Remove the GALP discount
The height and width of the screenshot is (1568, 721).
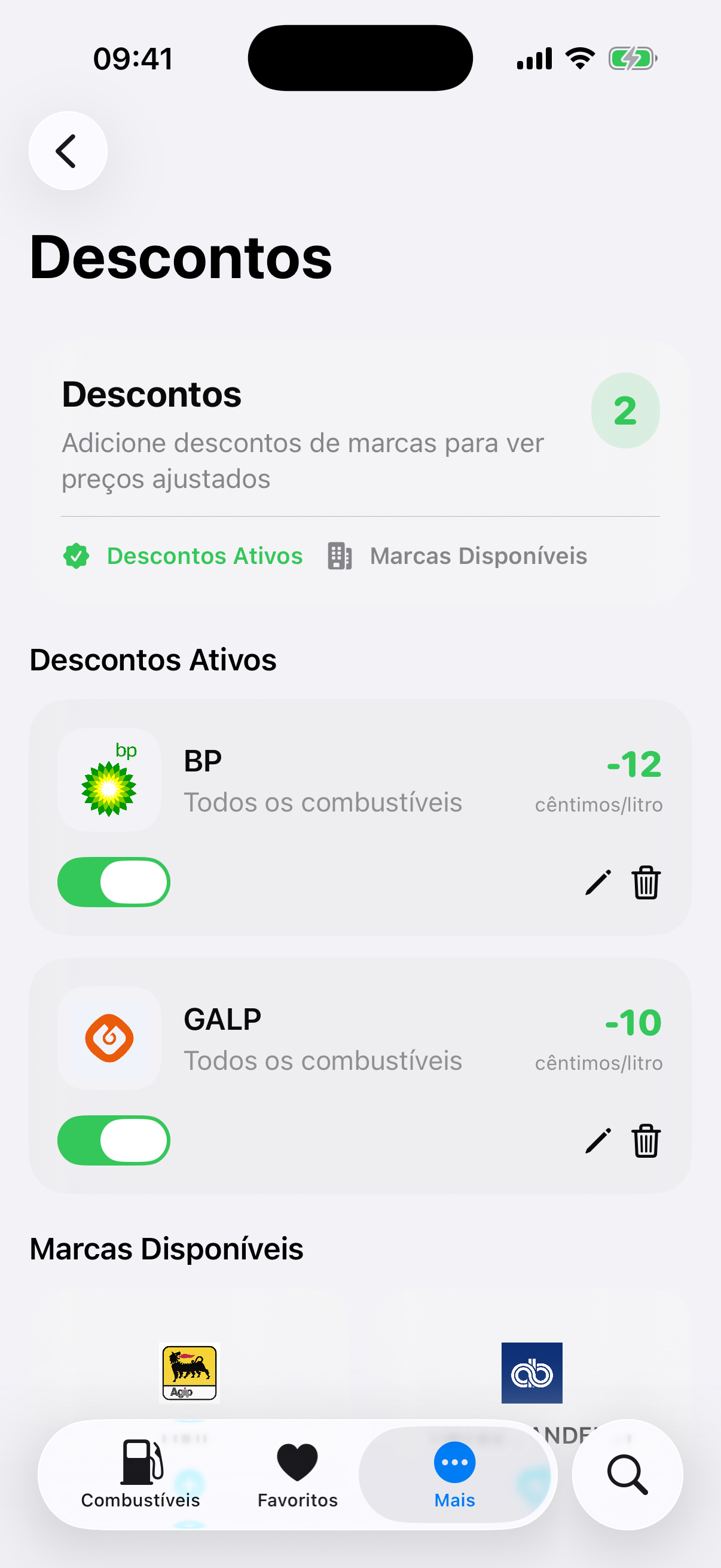tap(646, 1140)
